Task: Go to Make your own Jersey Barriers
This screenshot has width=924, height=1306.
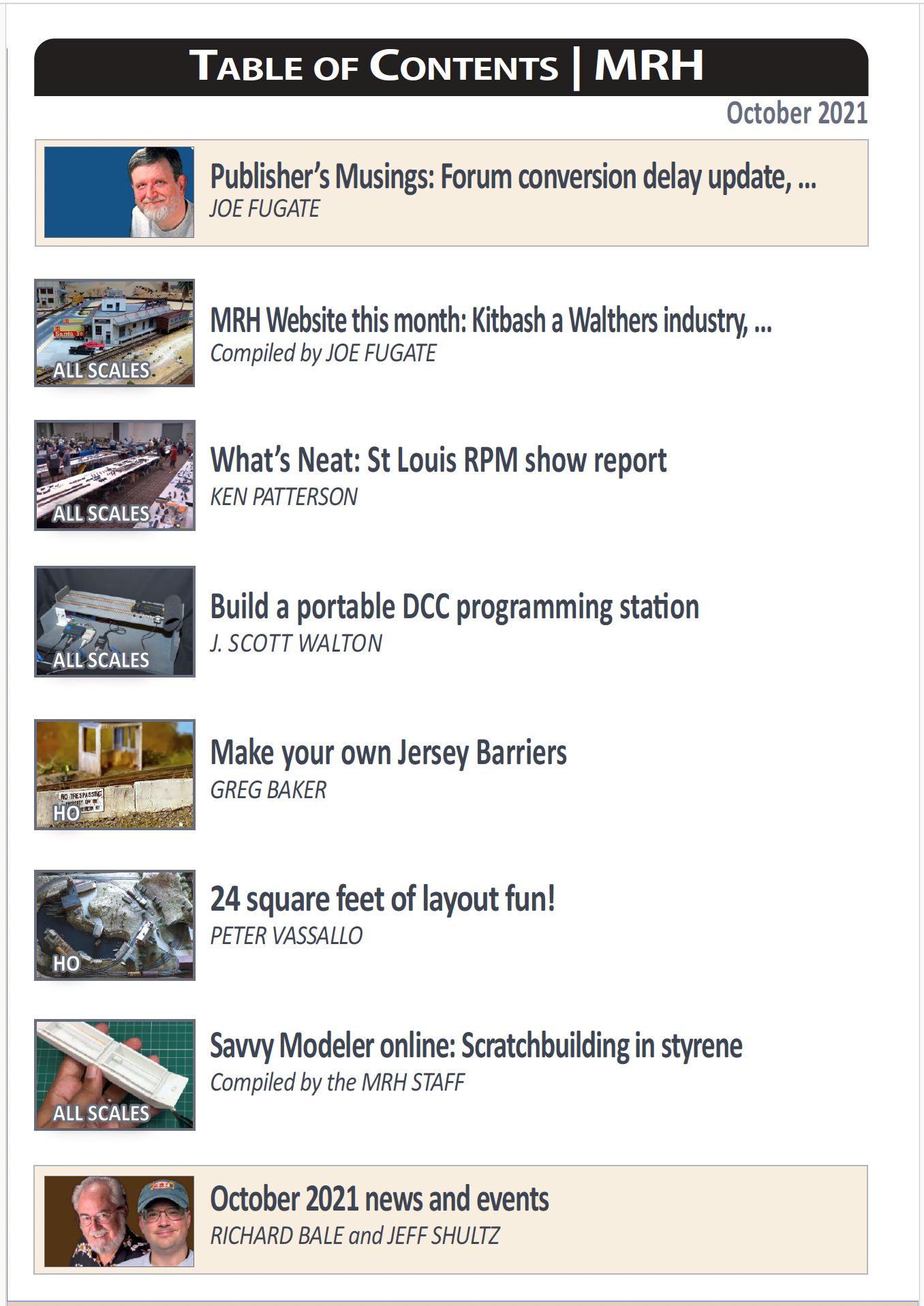Action: 388,753
